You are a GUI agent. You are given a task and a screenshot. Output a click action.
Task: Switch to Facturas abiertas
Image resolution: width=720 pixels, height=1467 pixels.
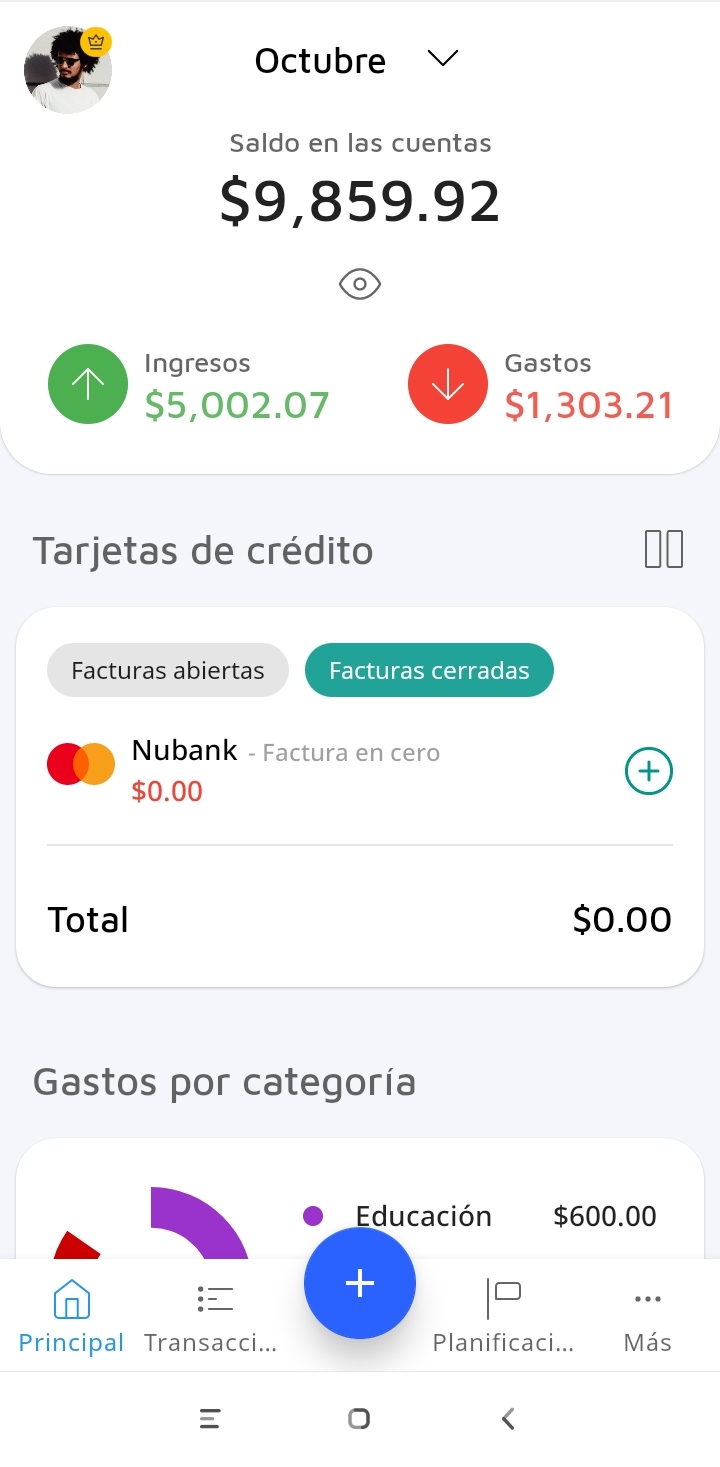coord(168,670)
